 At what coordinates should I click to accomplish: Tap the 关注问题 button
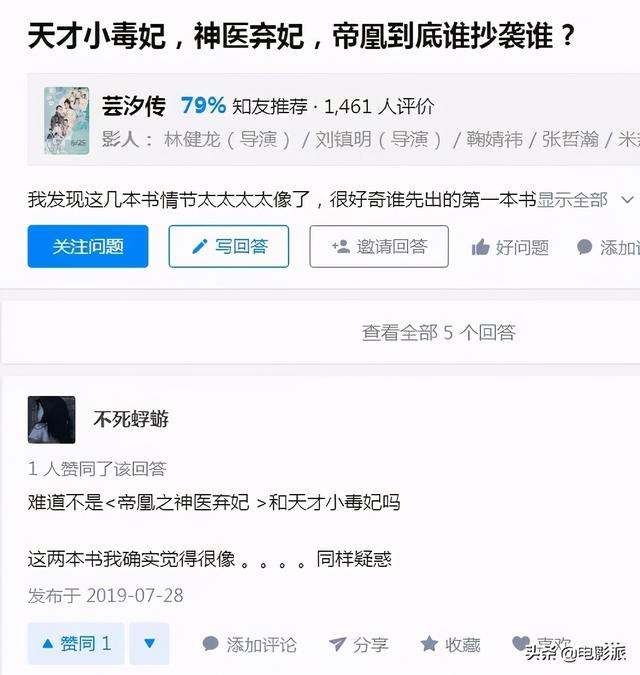point(88,246)
